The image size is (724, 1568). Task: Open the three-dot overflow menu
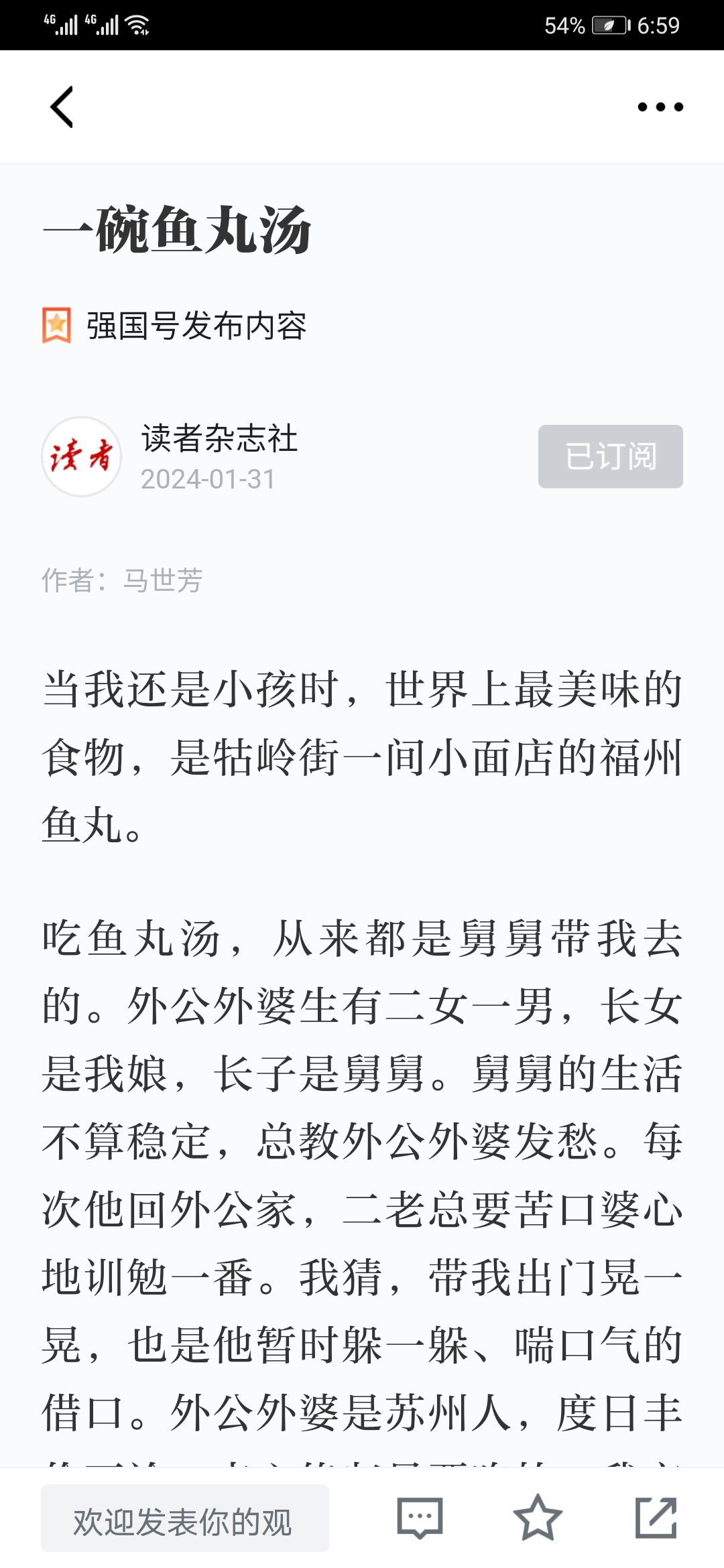pyautogui.click(x=660, y=107)
